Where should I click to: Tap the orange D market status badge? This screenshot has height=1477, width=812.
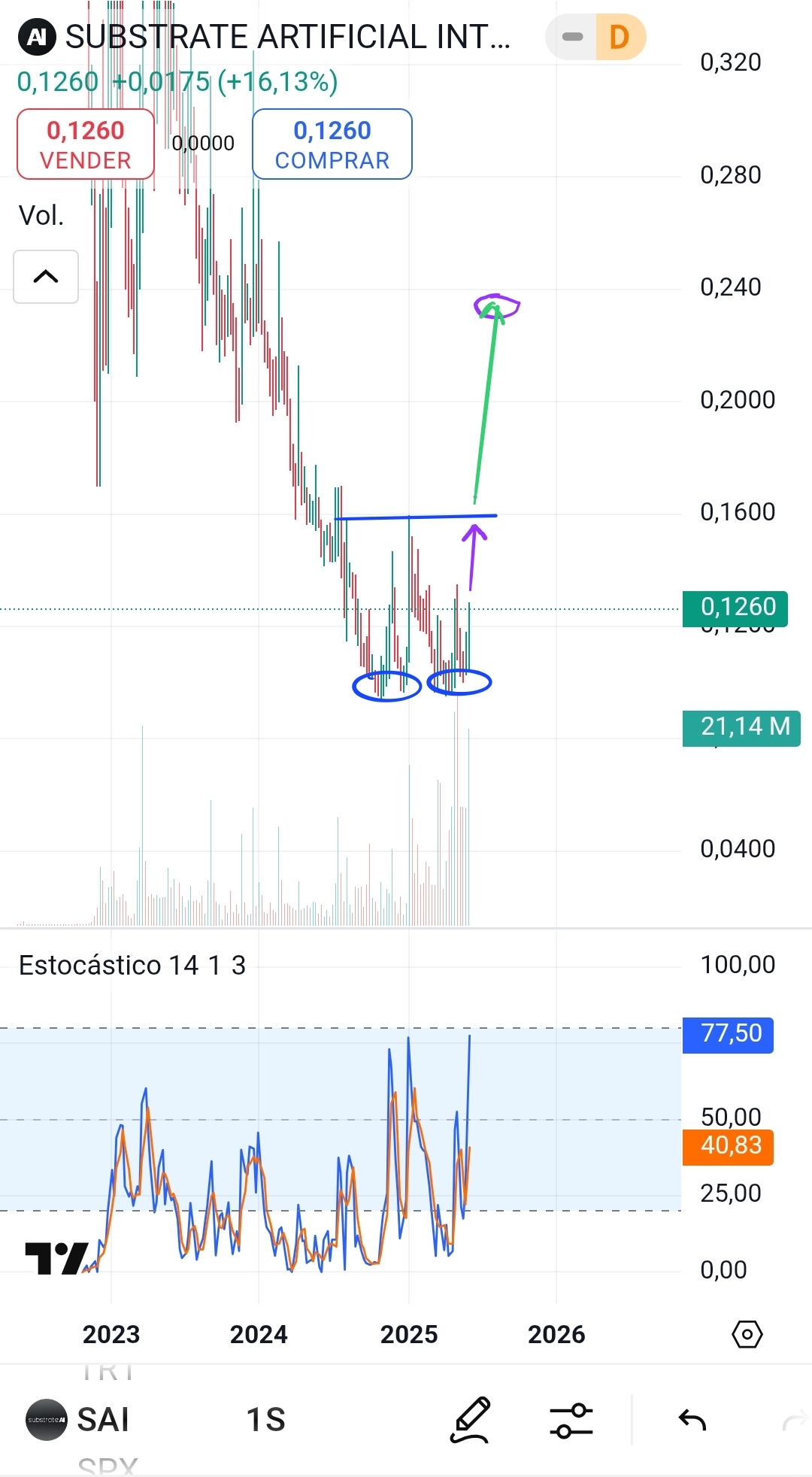point(620,37)
